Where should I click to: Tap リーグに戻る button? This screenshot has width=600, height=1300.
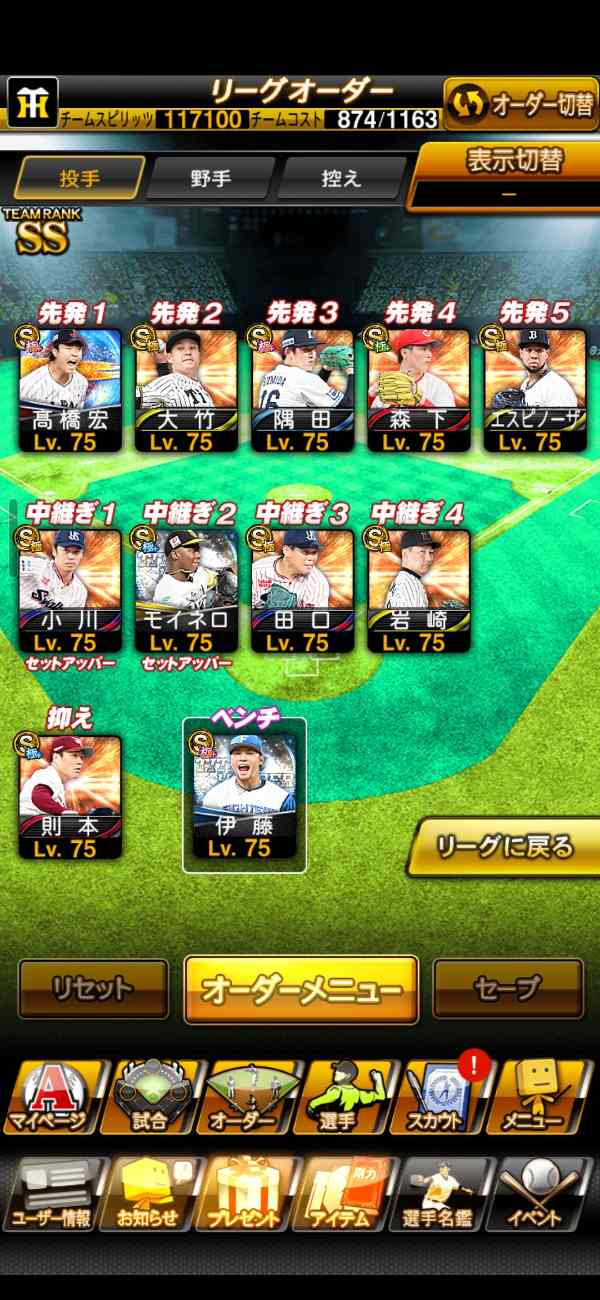coord(506,847)
